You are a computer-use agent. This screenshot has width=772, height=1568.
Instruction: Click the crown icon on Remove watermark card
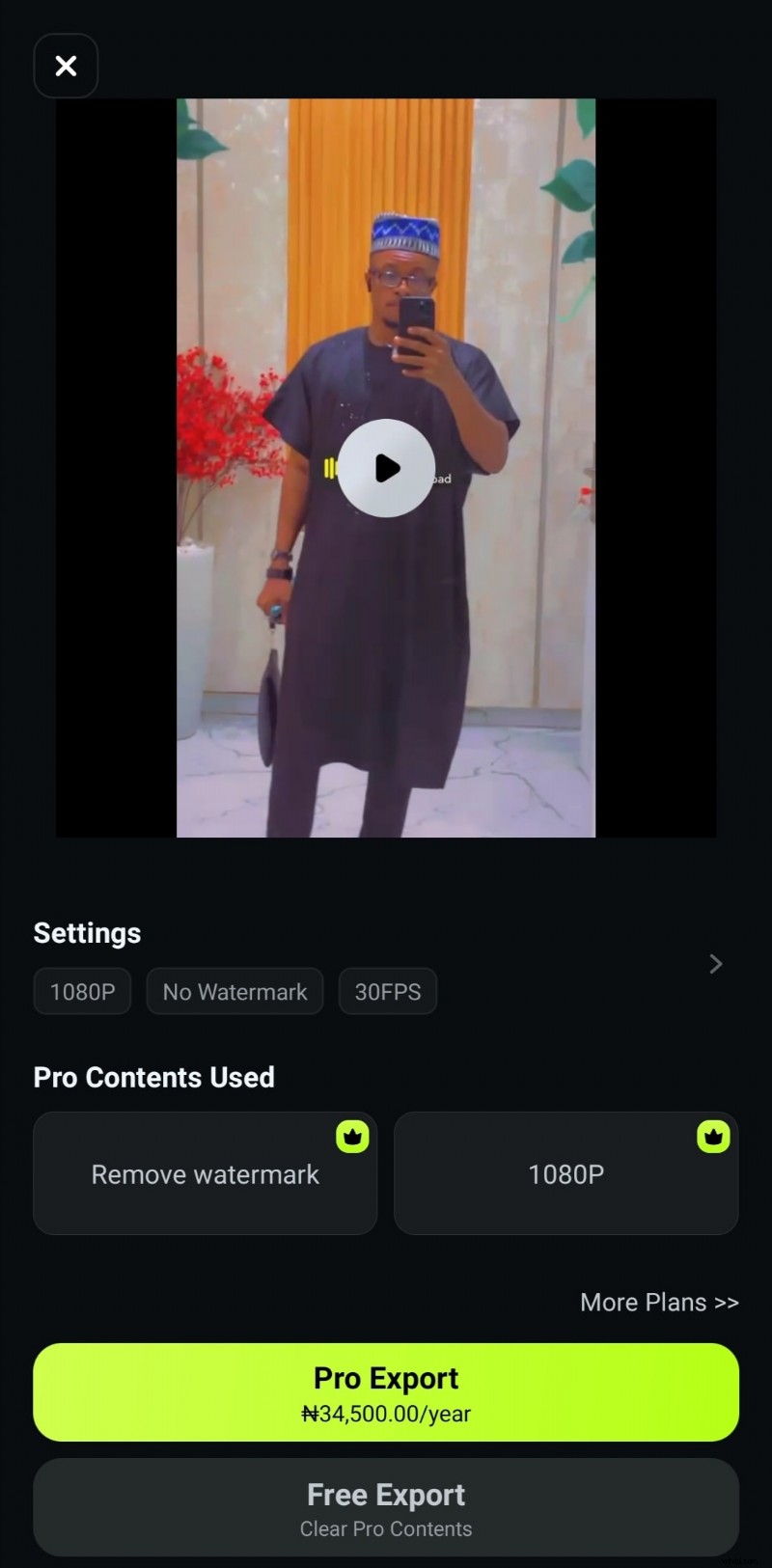click(x=352, y=1137)
